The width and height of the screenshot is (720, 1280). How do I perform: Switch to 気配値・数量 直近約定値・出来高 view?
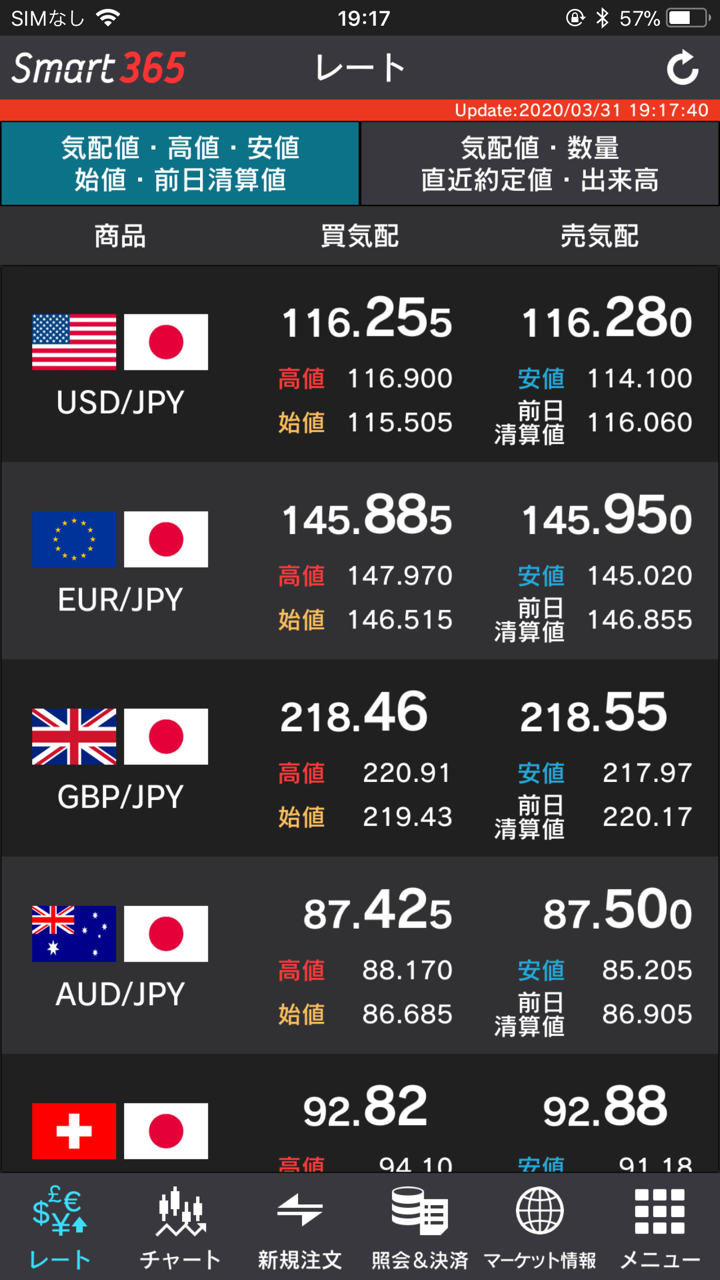click(540, 164)
